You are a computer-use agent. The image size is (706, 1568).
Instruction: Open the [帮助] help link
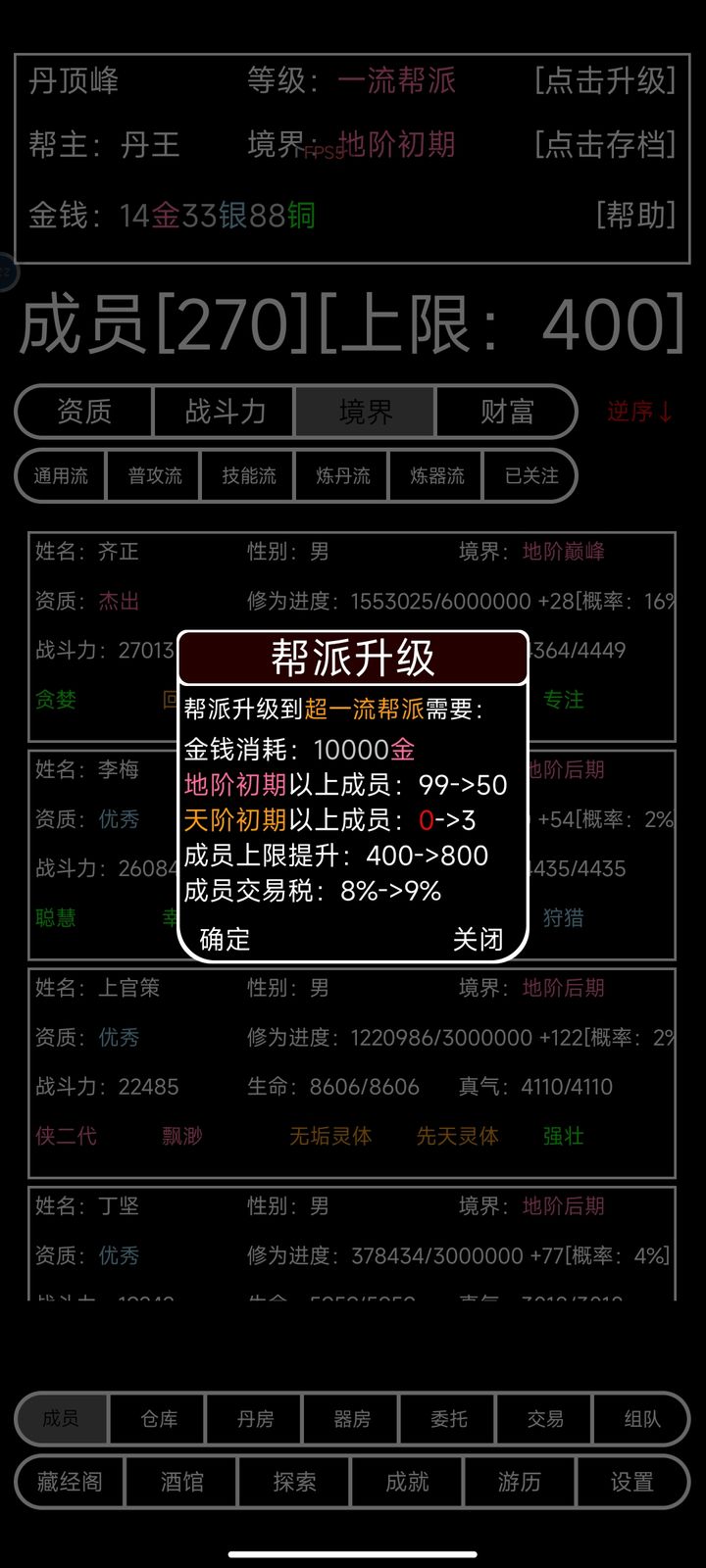point(636,215)
